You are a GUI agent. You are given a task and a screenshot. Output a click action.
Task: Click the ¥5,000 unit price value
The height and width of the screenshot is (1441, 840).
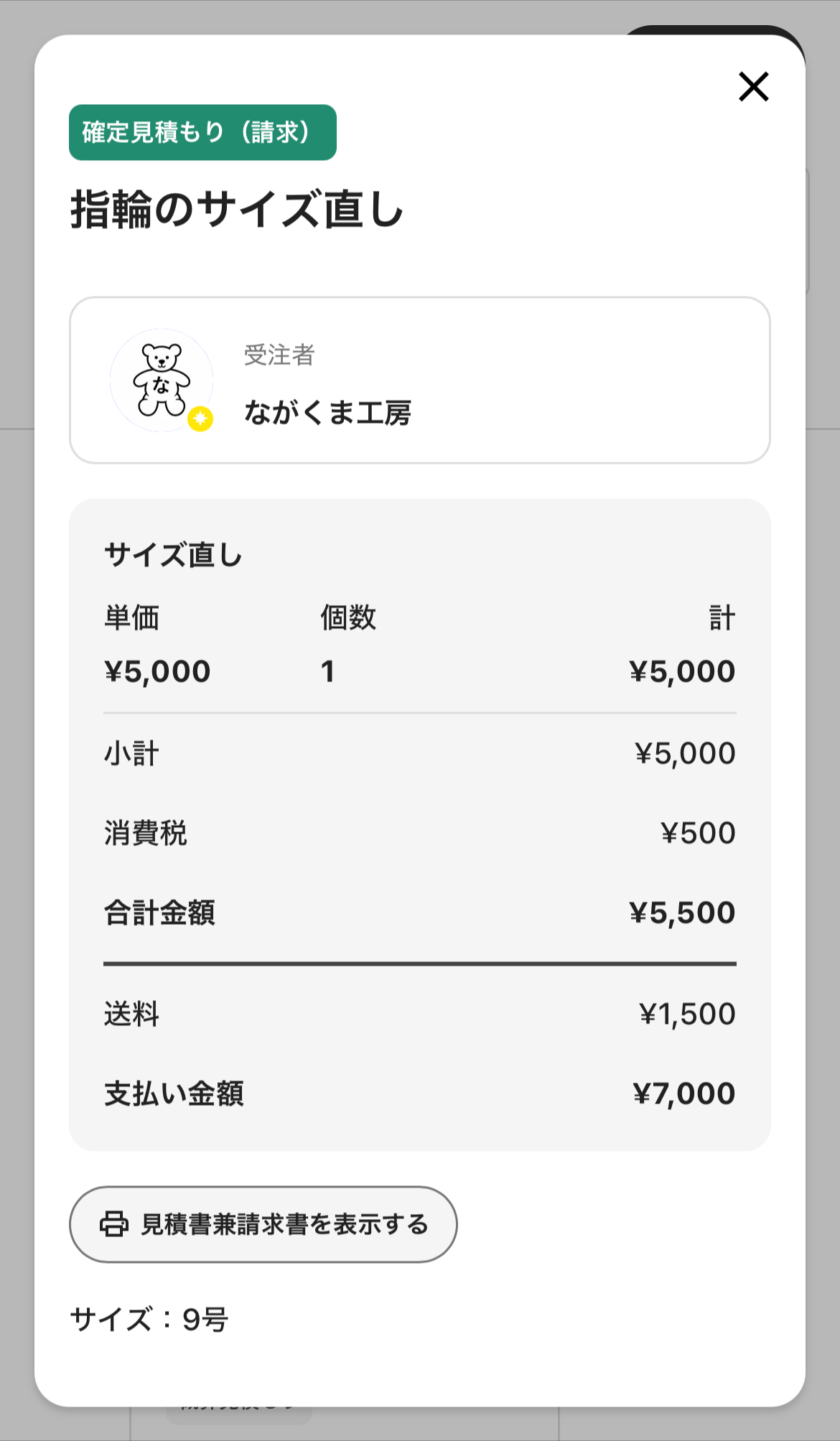coord(157,671)
